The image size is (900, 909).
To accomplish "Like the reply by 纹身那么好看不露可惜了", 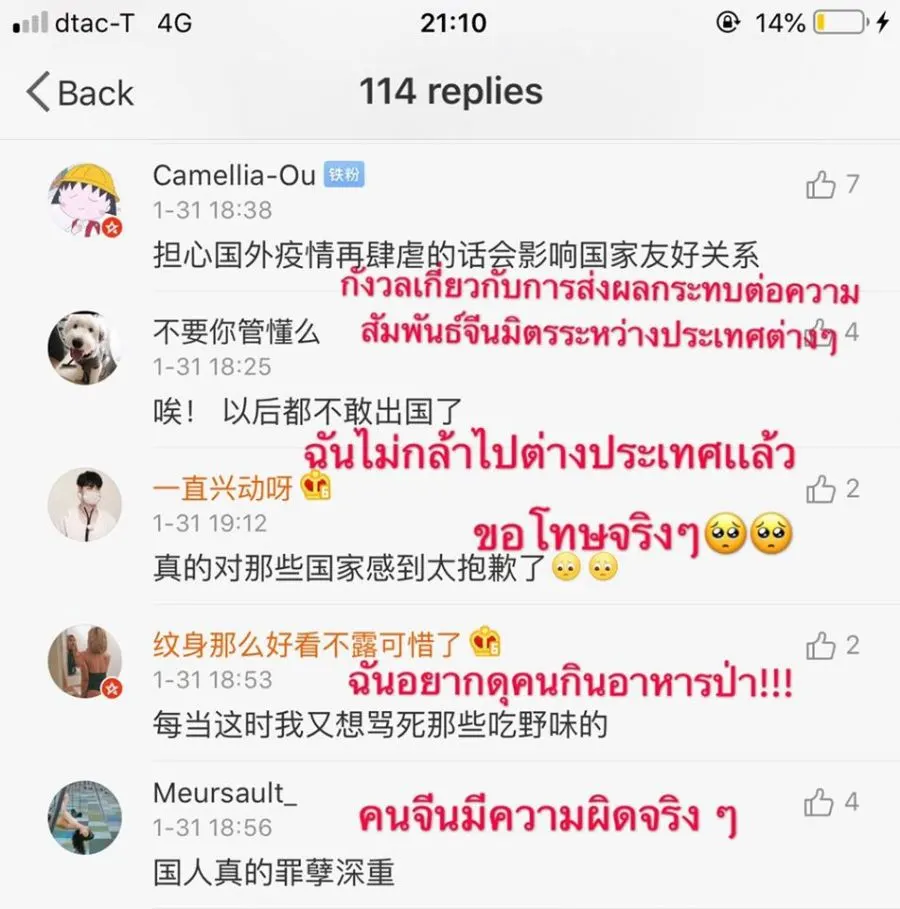I will (x=821, y=646).
